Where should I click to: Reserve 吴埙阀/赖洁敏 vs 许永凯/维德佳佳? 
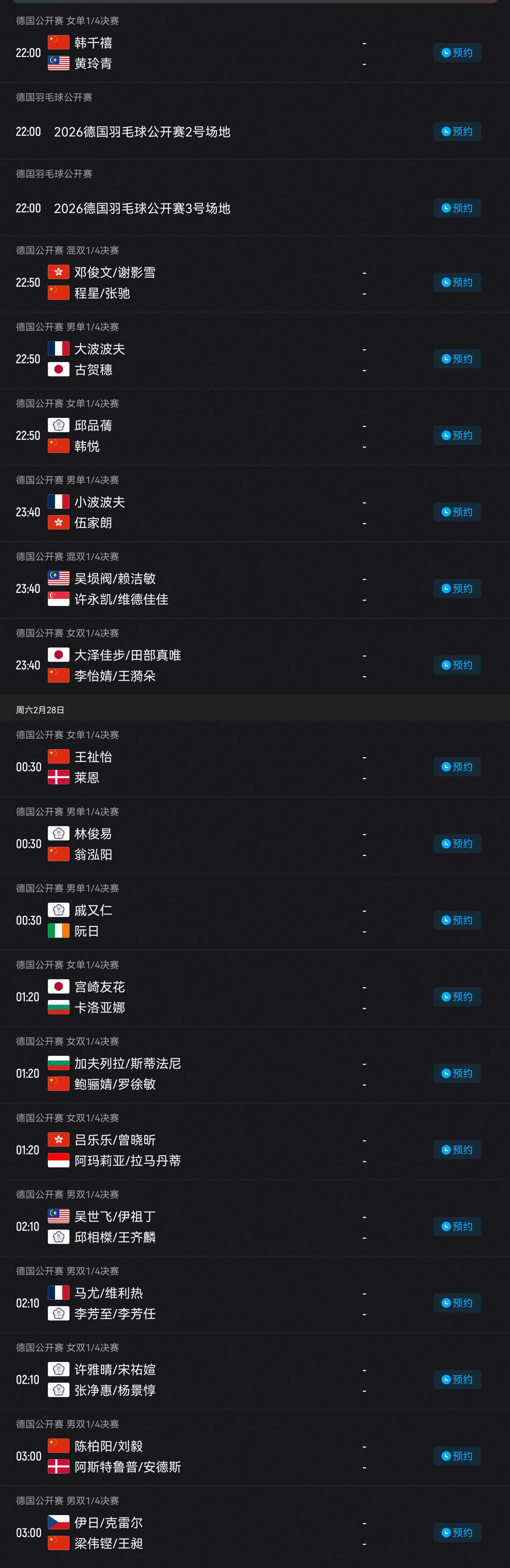pos(457,588)
